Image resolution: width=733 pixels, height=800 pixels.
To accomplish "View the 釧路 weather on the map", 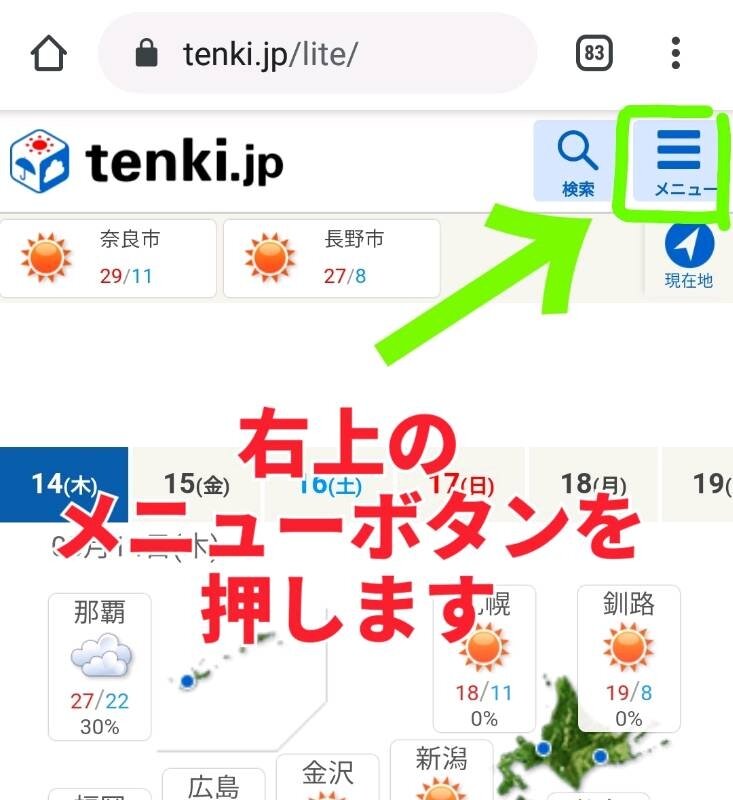I will (x=628, y=658).
